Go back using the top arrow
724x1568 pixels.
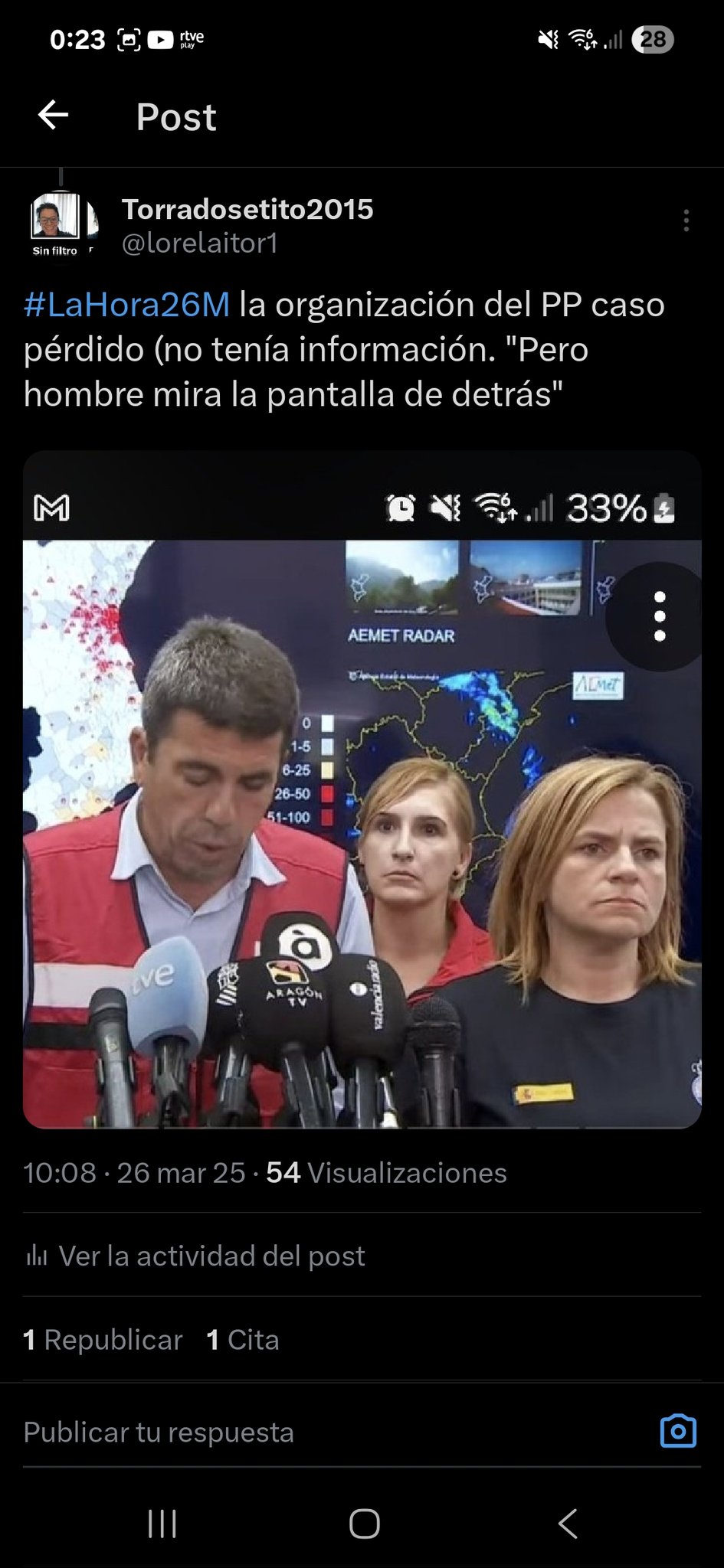53,116
